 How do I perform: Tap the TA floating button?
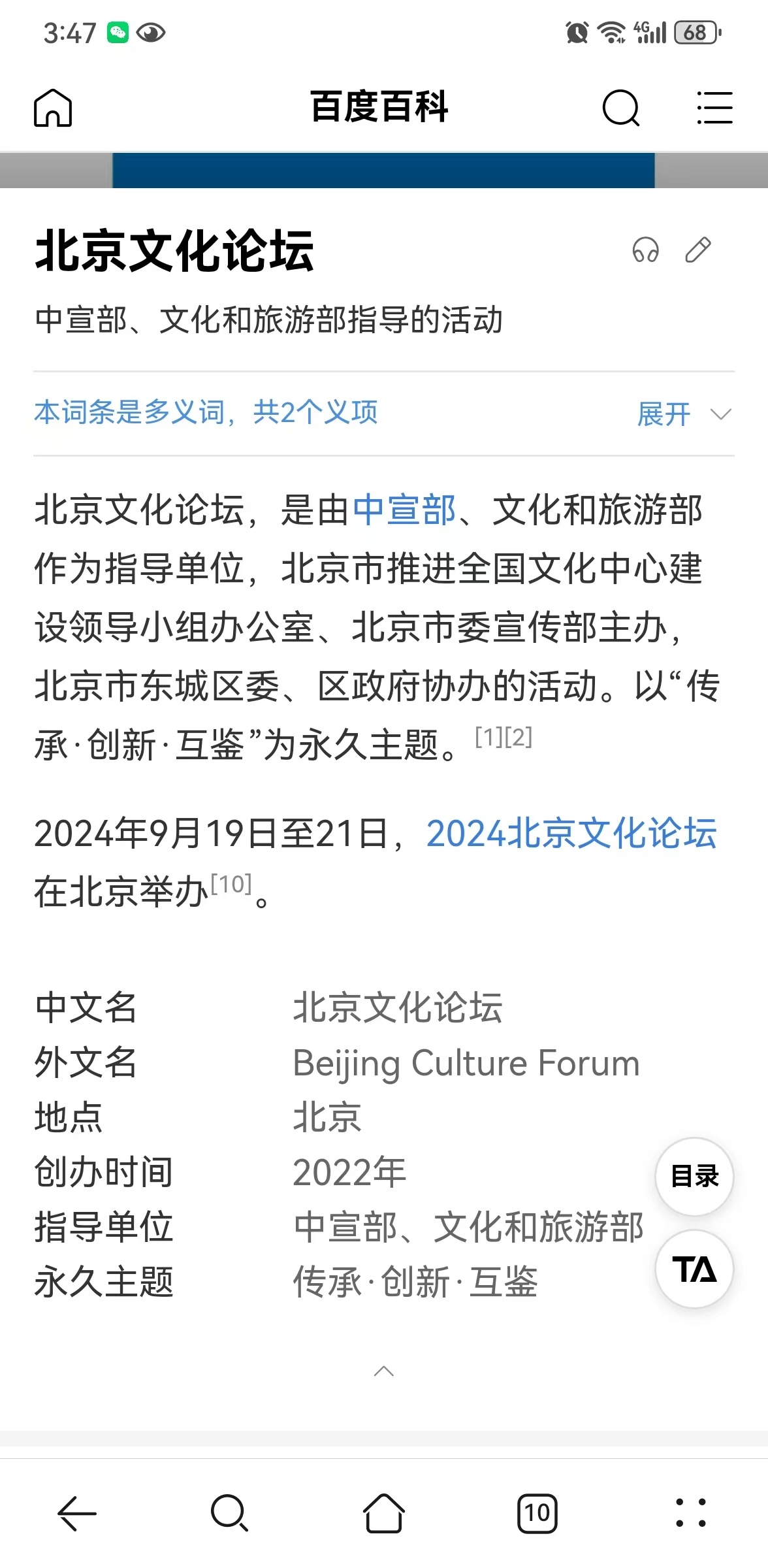coord(694,1269)
